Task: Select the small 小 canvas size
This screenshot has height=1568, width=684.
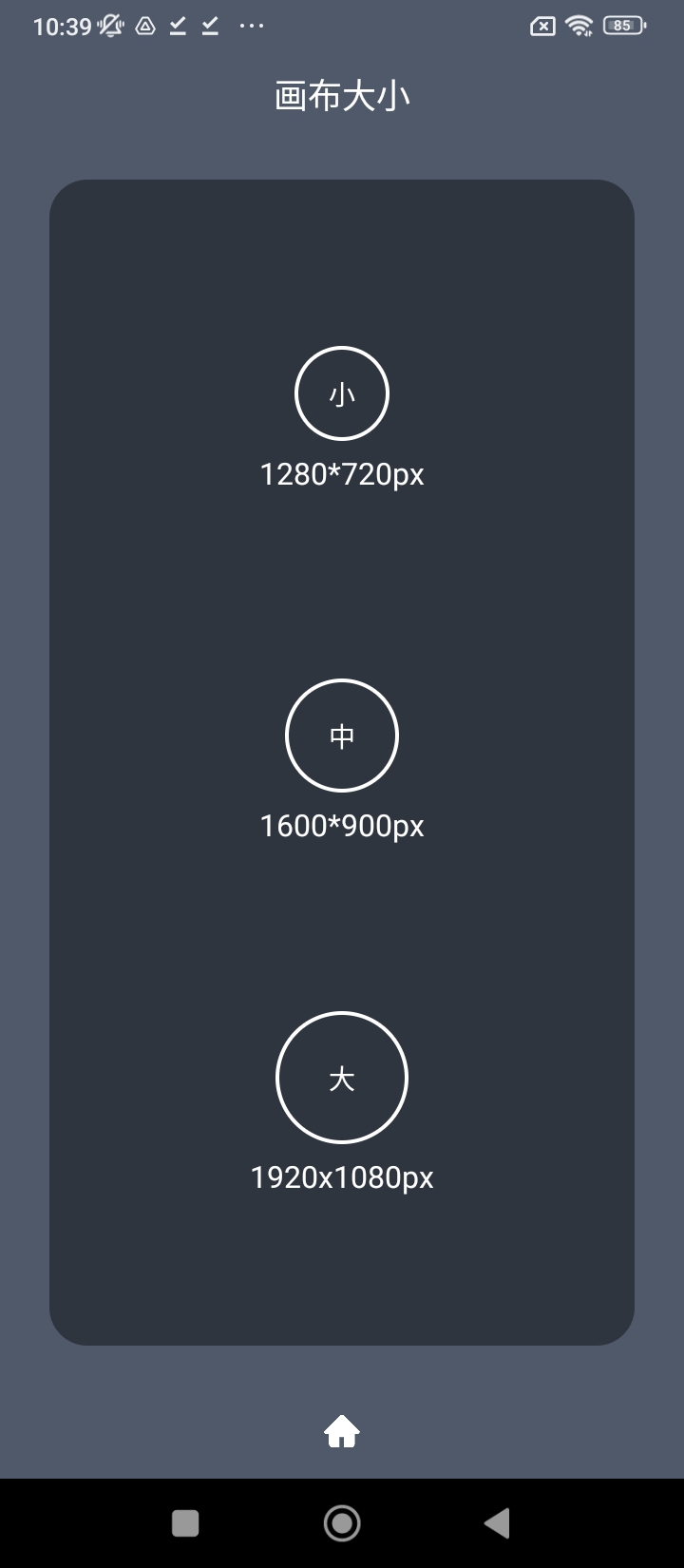Action: pyautogui.click(x=342, y=393)
